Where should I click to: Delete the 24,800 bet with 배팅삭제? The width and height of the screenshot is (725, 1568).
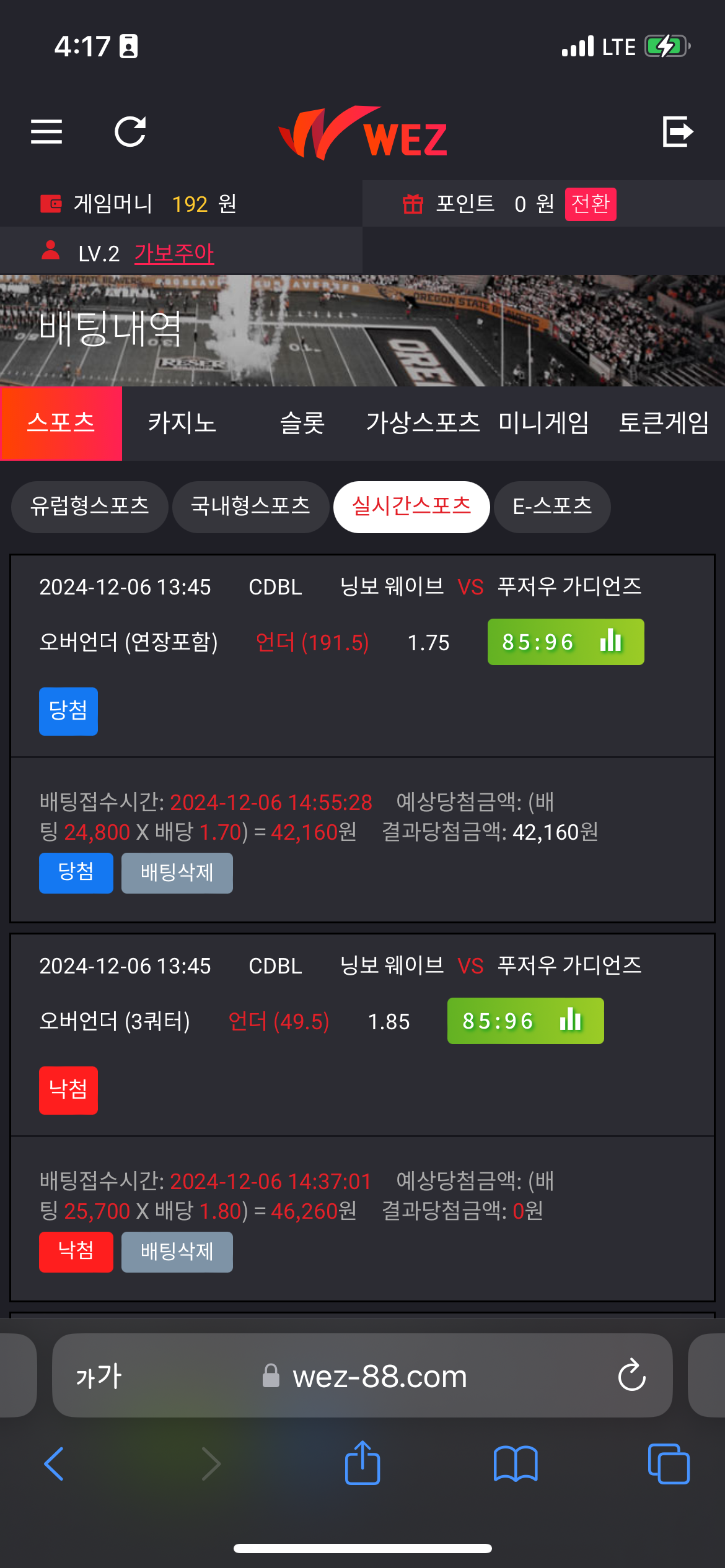(x=177, y=873)
